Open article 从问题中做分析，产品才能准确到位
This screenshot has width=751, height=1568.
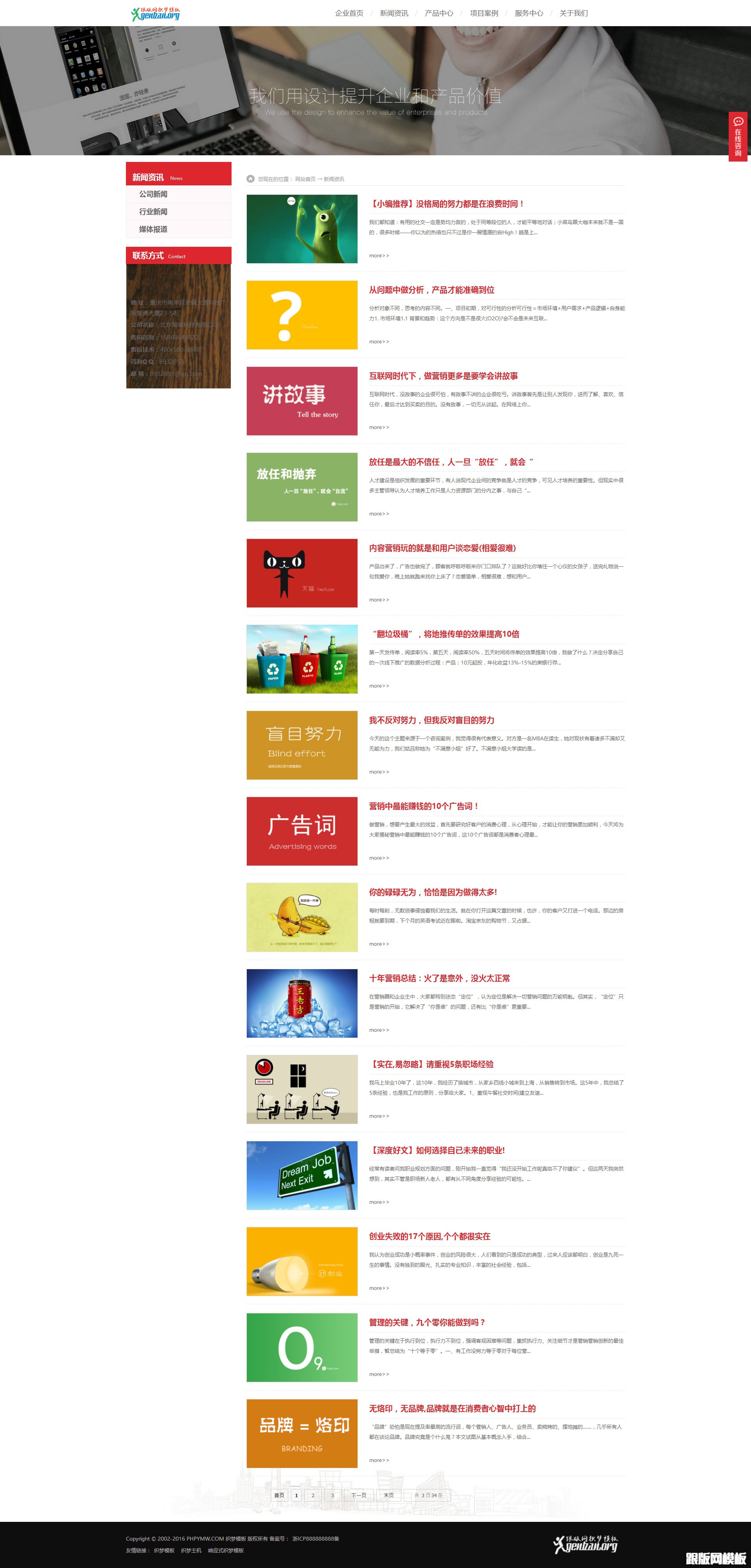[431, 290]
